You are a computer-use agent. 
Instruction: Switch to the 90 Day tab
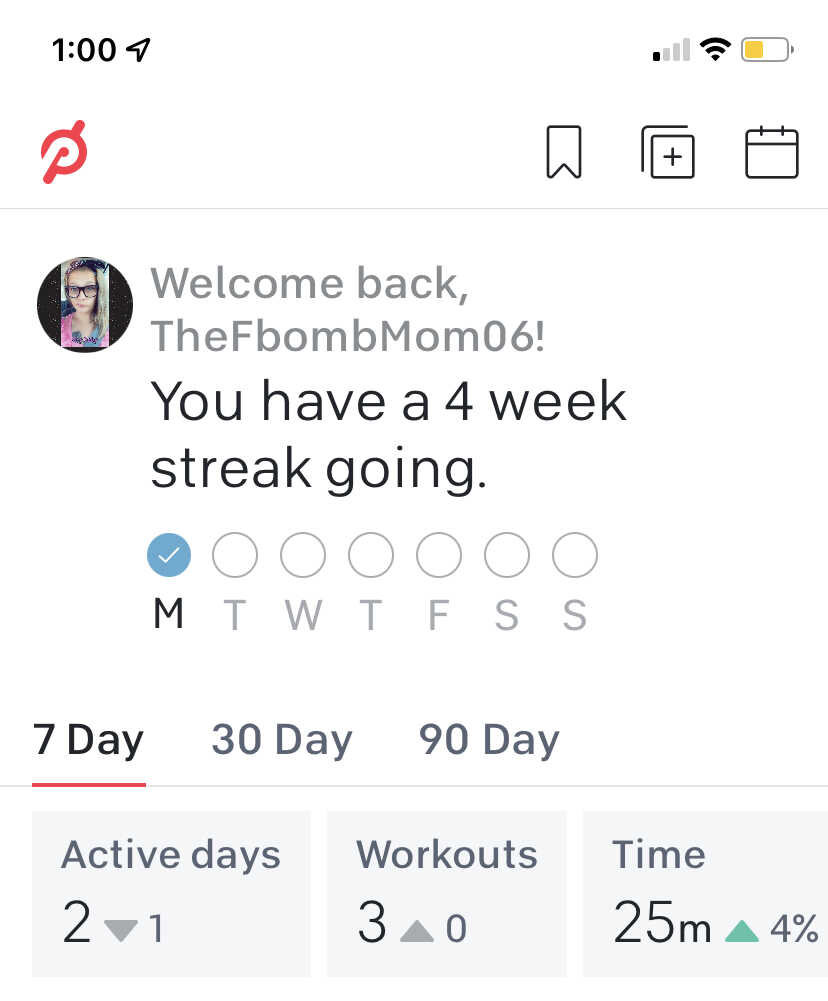(489, 741)
